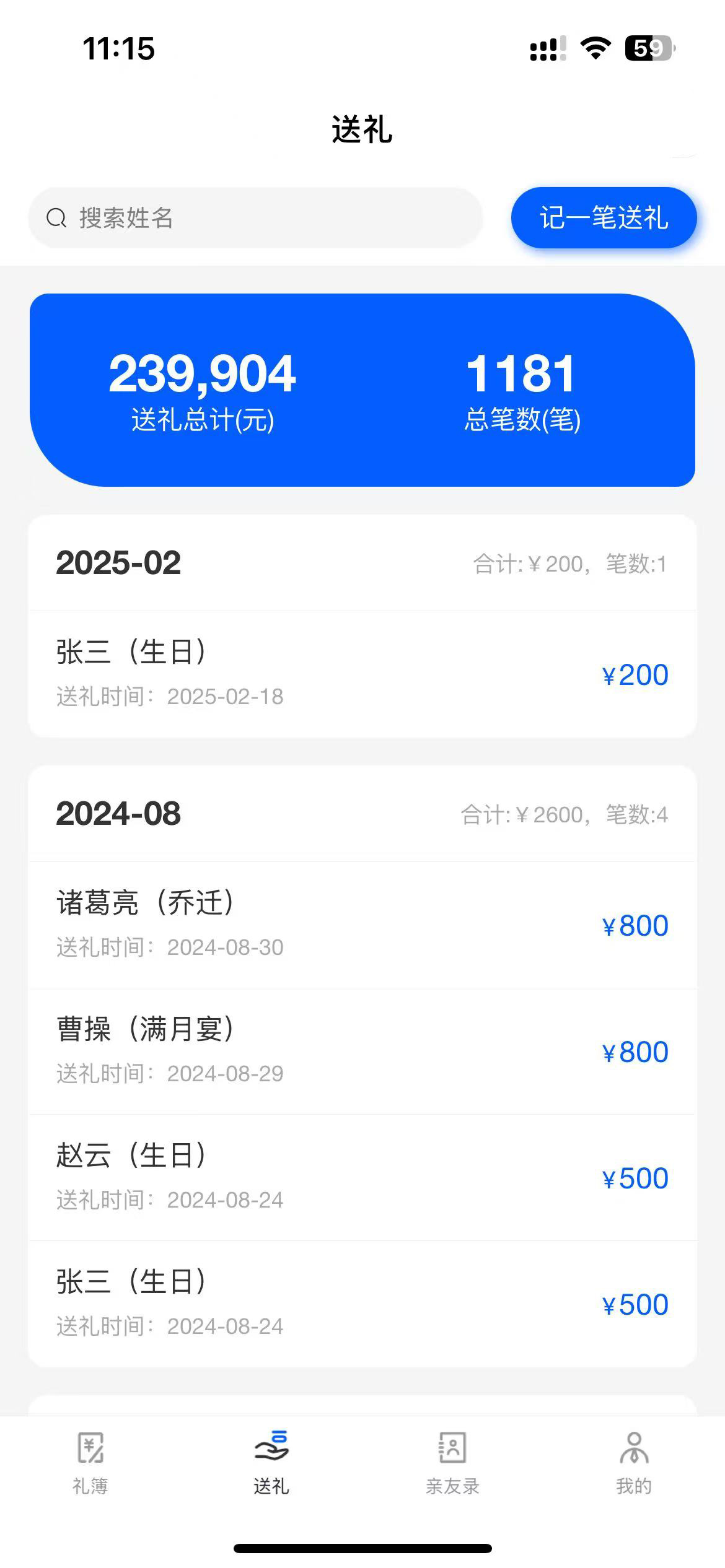This screenshot has width=725, height=1568.
Task: Click the 2025-02 month header
Action: click(x=117, y=562)
